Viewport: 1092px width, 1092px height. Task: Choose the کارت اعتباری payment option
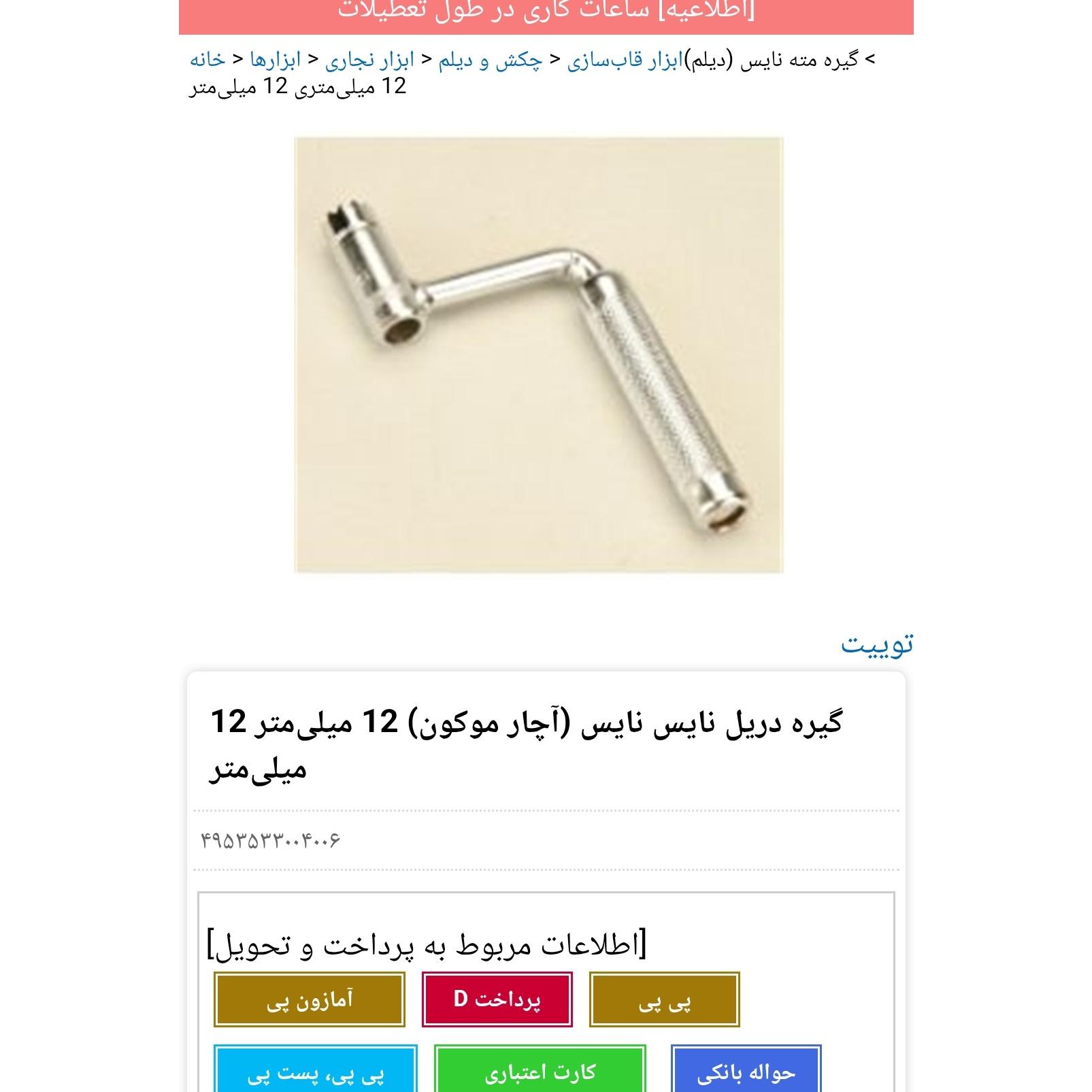[540, 1070]
